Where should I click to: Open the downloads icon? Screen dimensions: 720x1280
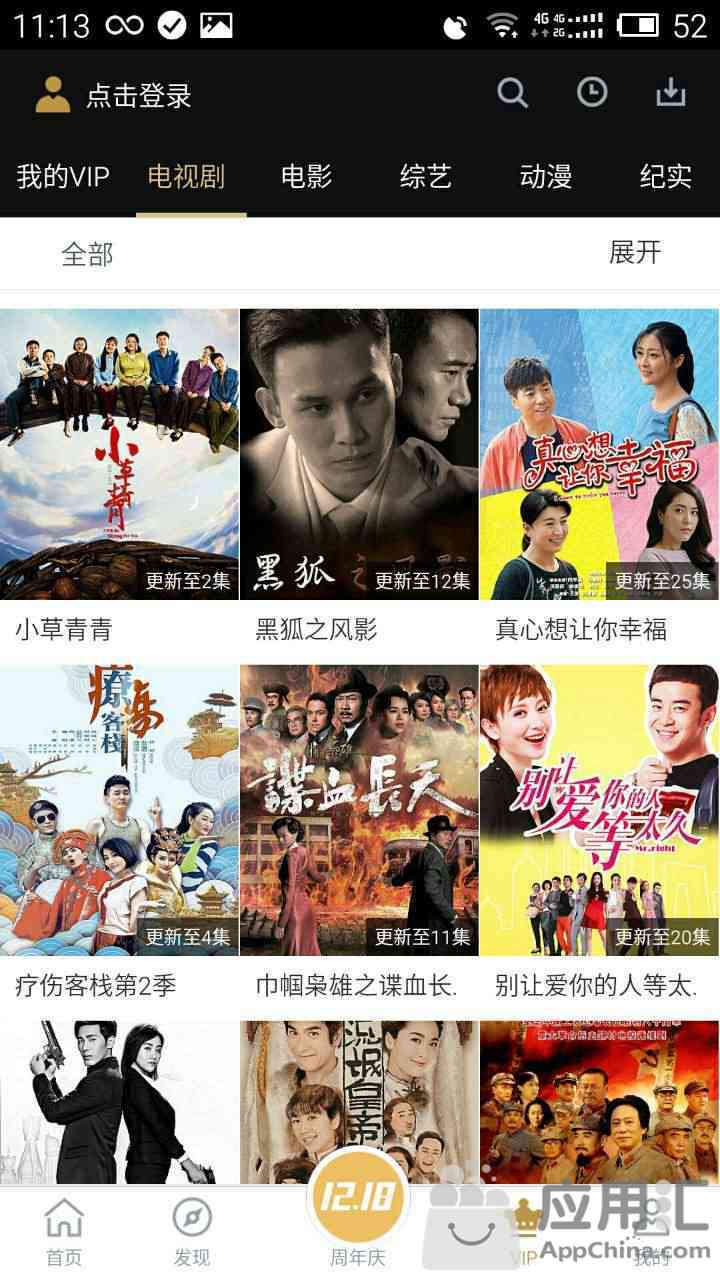[671, 93]
